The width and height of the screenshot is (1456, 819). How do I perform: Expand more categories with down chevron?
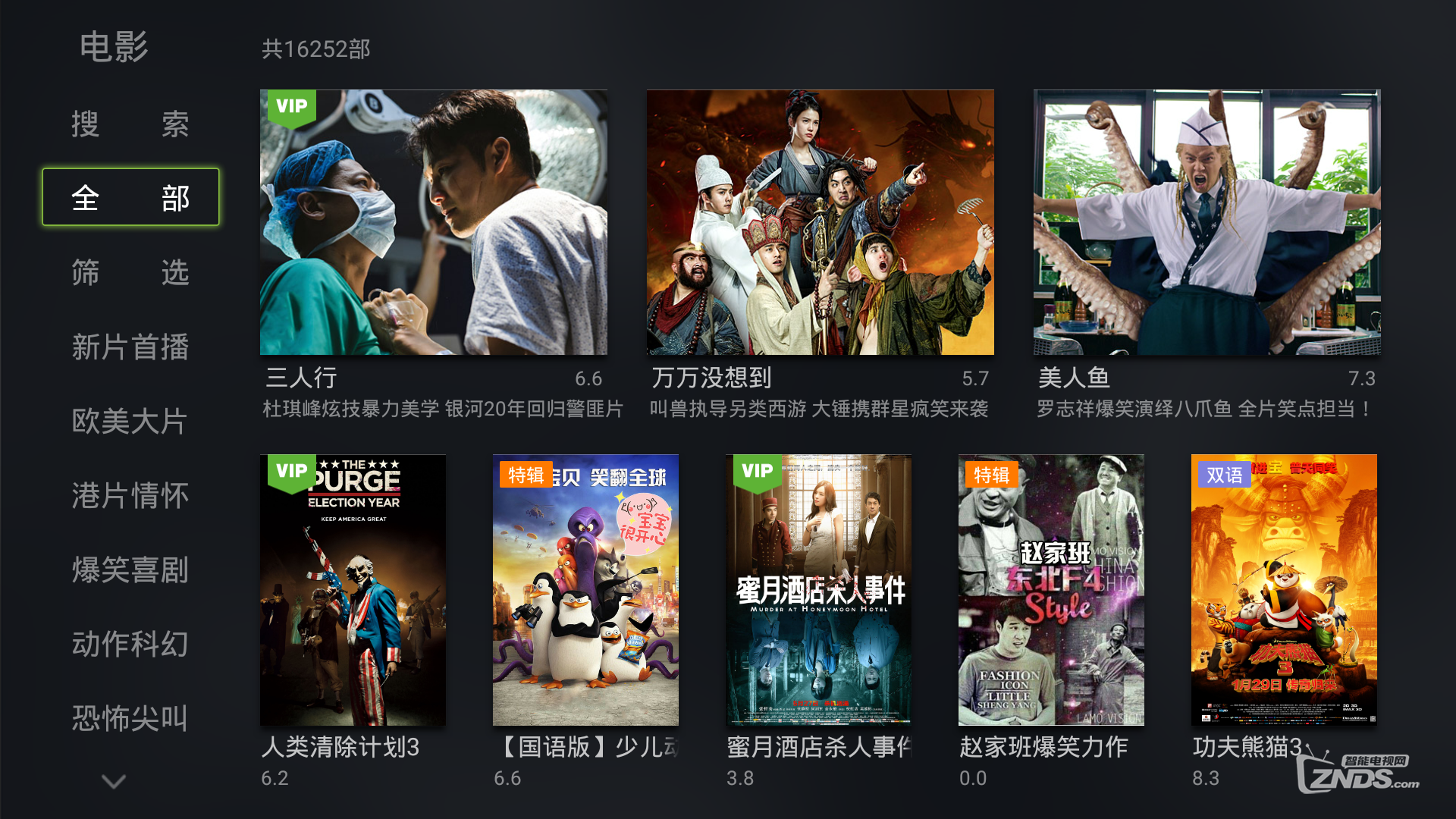coord(114,780)
